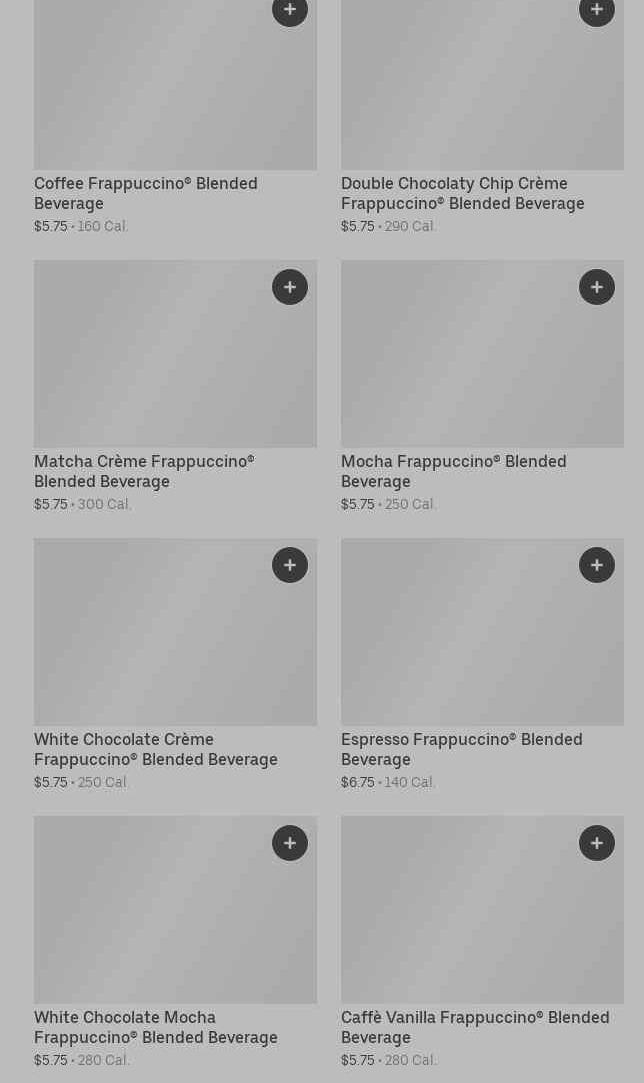Add Matcha Crème Frappuccino to order

[x=290, y=287]
